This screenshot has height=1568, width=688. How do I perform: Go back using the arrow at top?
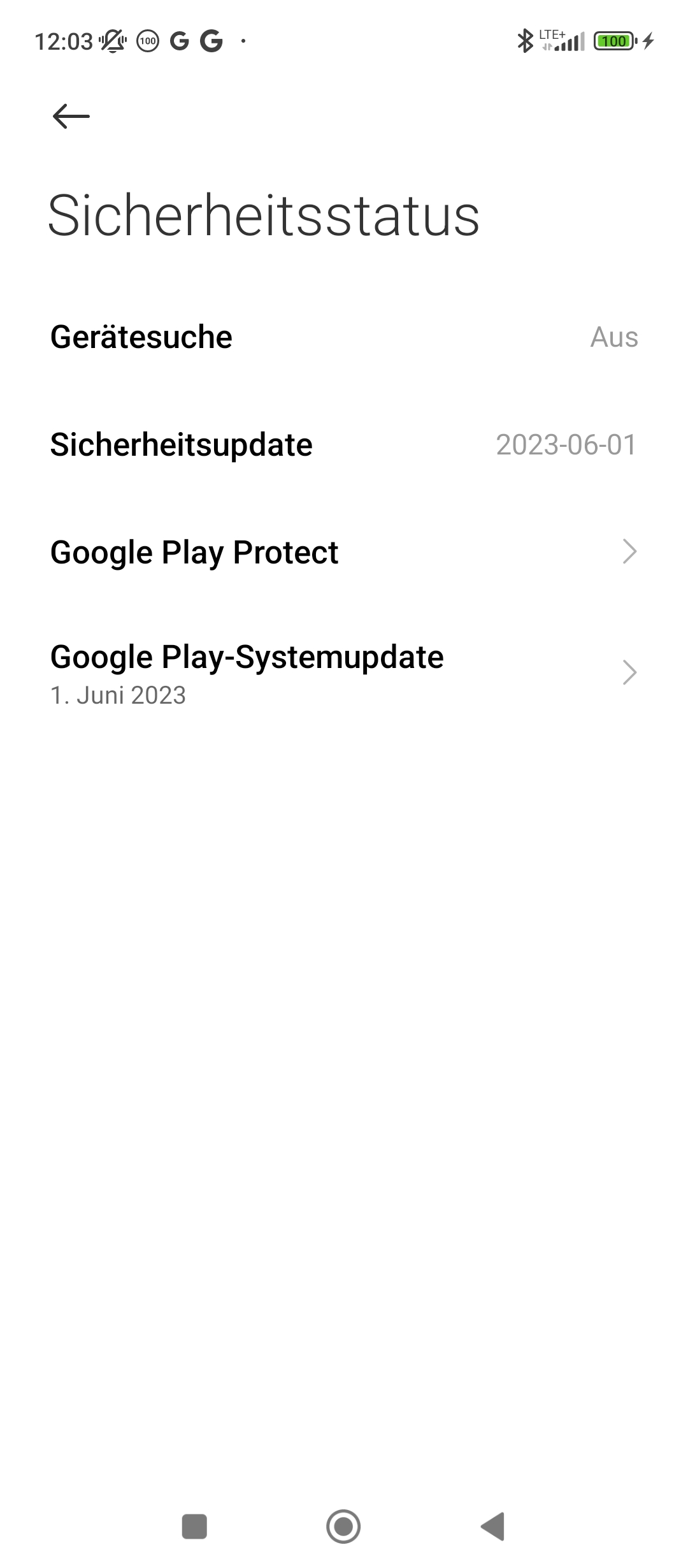coord(71,116)
